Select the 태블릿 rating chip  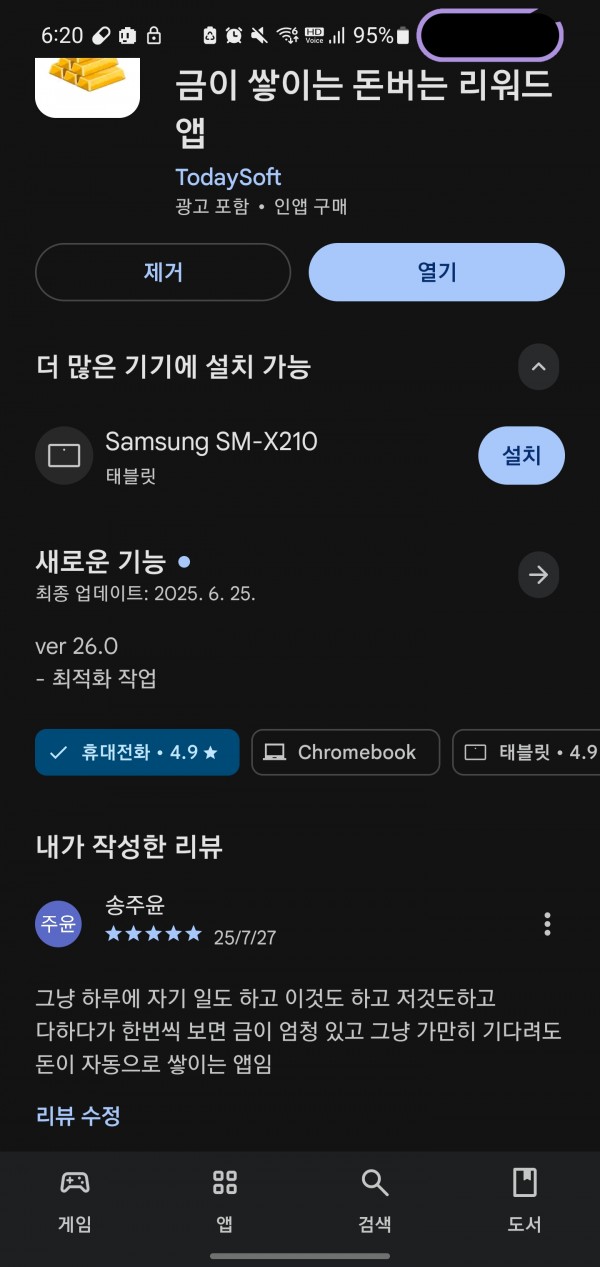coord(527,752)
